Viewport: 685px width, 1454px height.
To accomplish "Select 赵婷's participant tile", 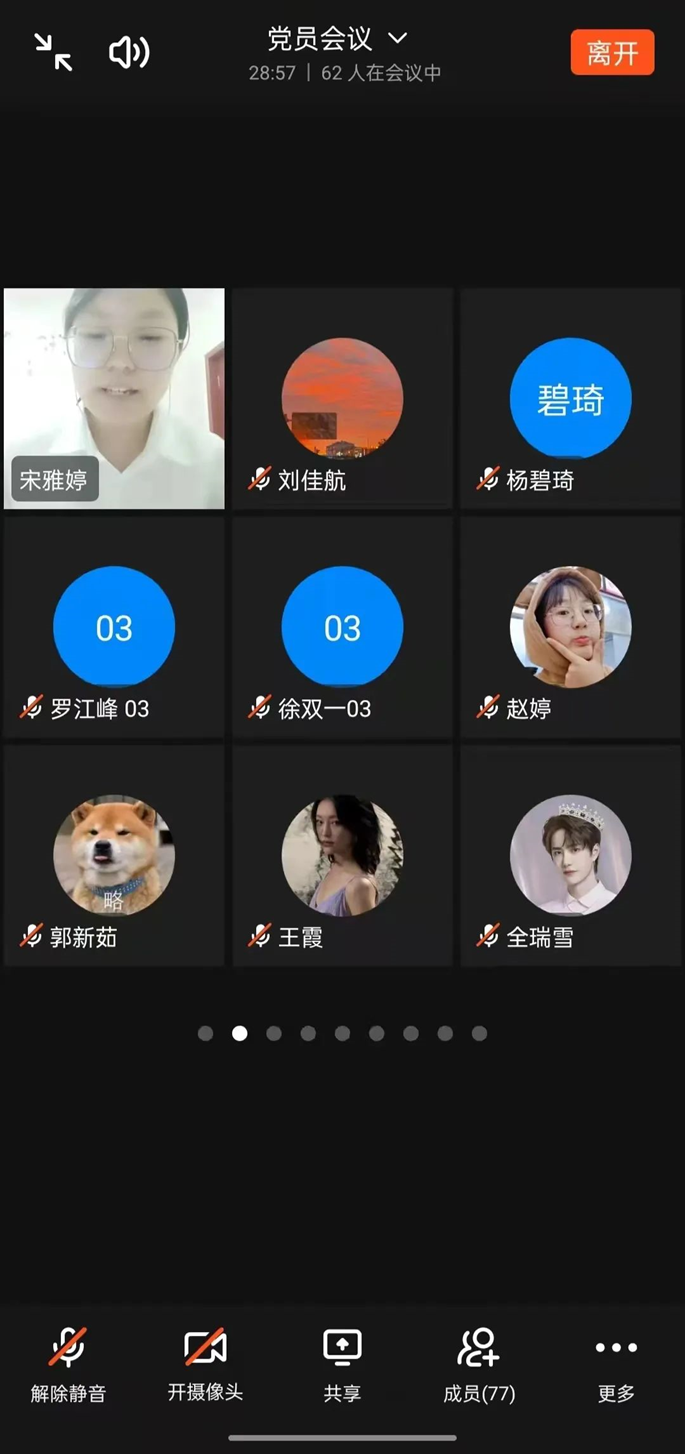I will click(570, 628).
